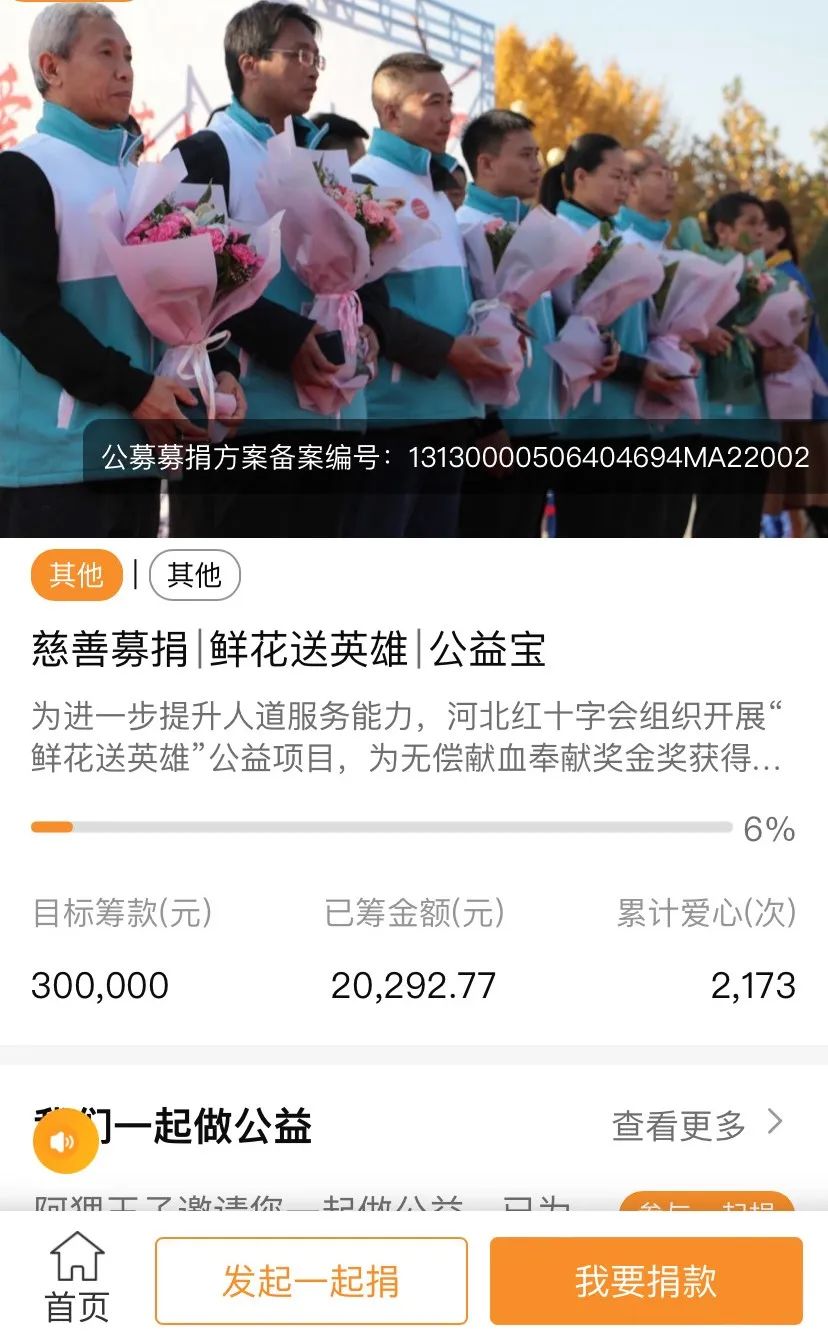This screenshot has width=828, height=1332.
Task: Start a group donation via 发起一起捐
Action: 311,1281
